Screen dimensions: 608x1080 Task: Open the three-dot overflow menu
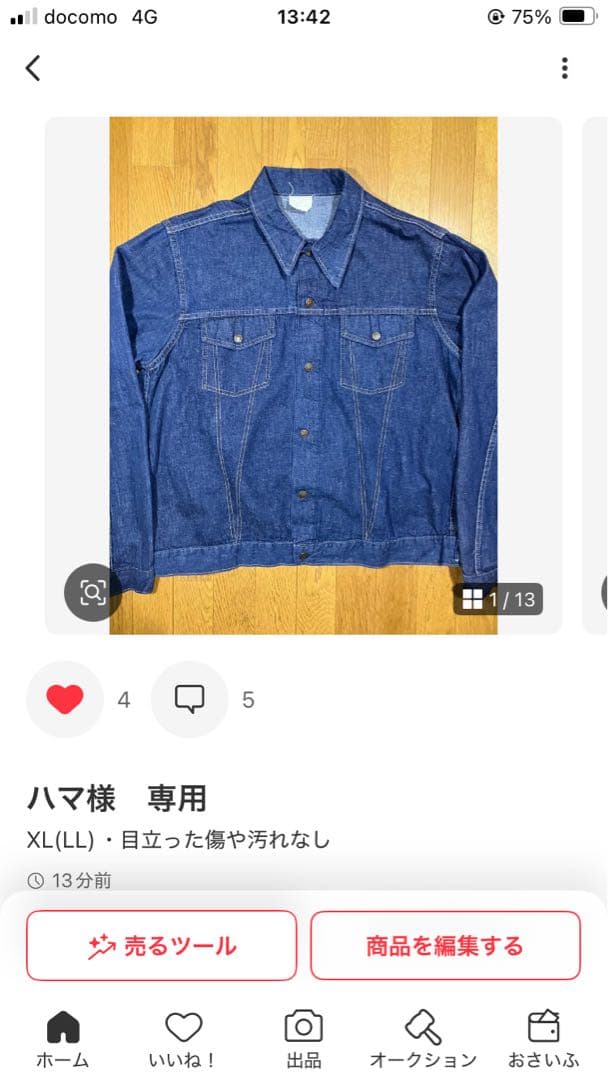564,68
